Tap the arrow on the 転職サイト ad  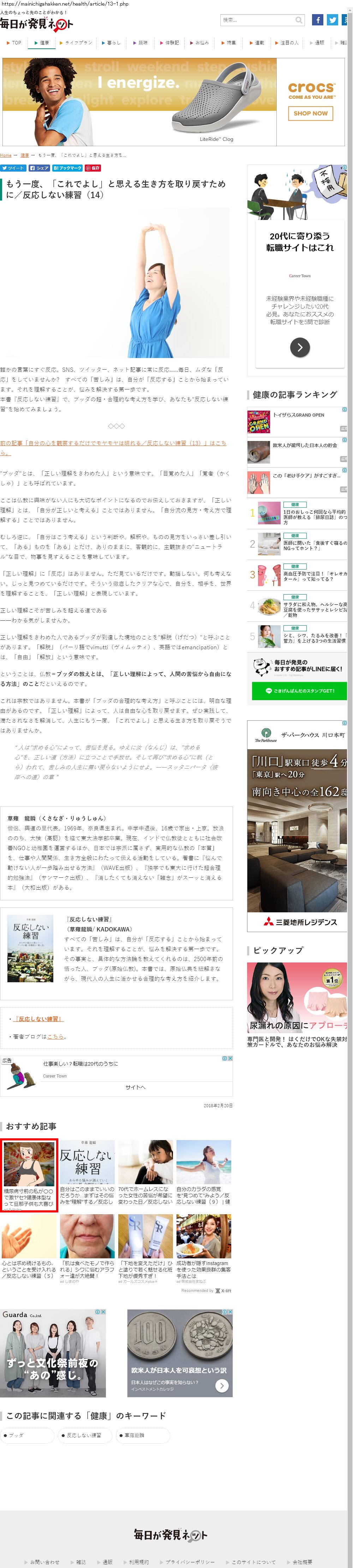pyautogui.click(x=299, y=347)
